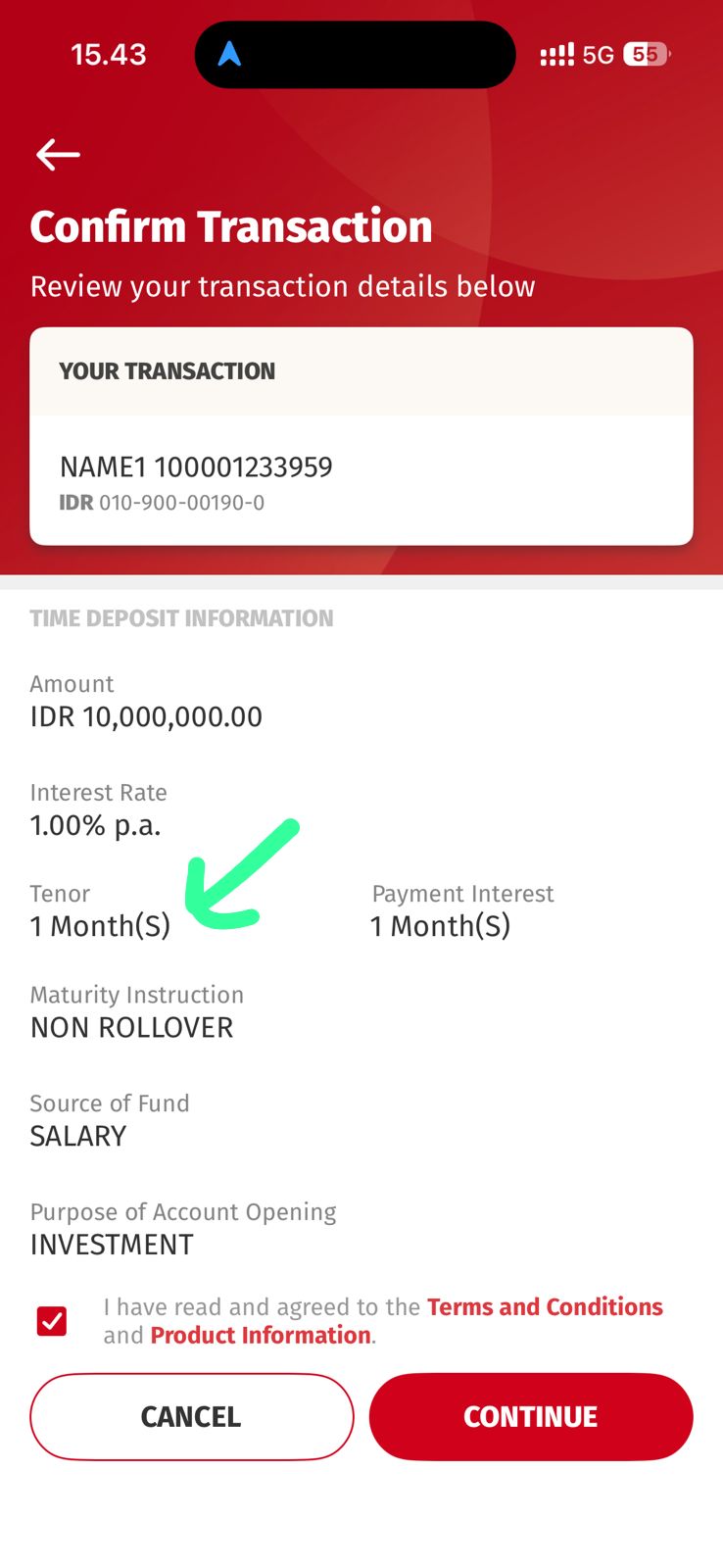The height and width of the screenshot is (1568, 723).
Task: Open the Terms and Conditions link
Action: tap(545, 1306)
